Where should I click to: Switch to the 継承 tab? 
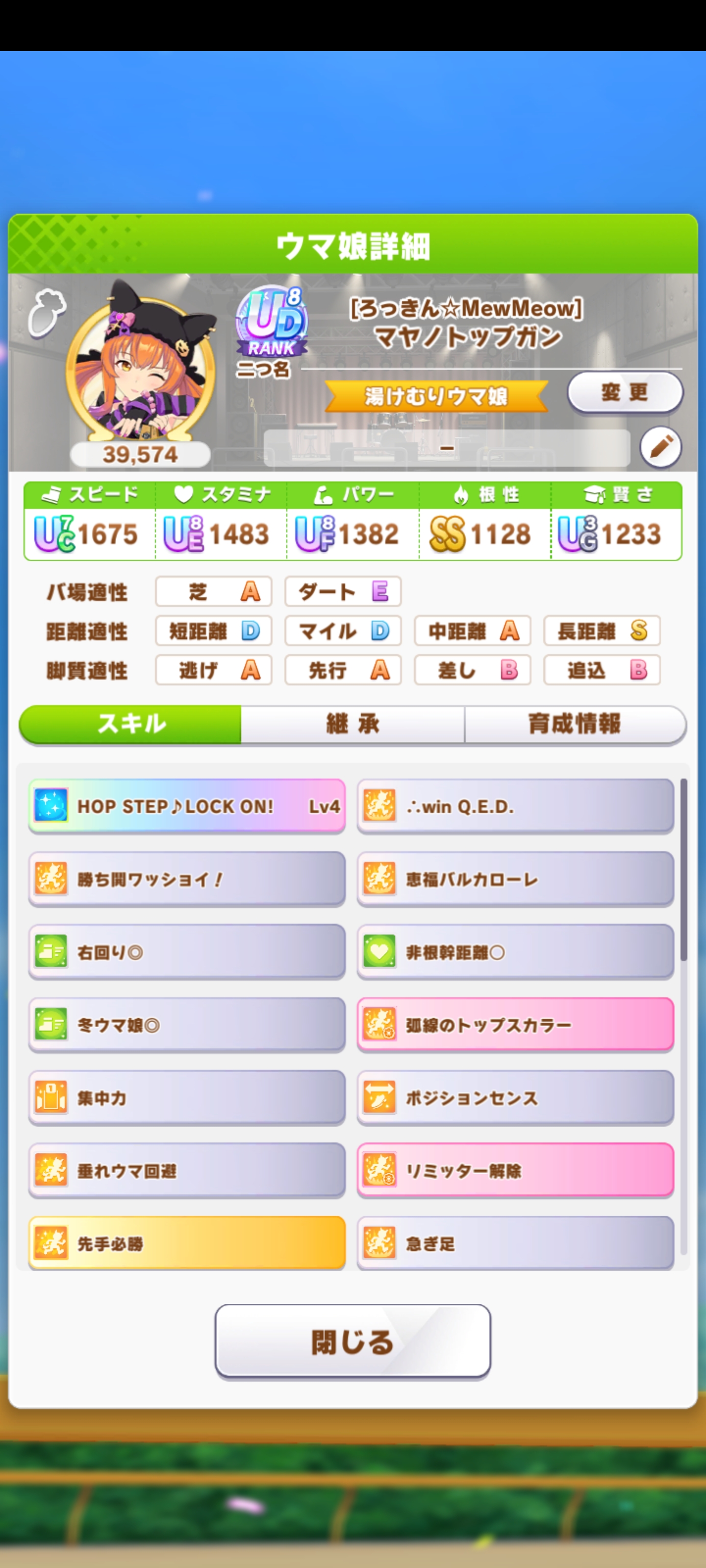pyautogui.click(x=353, y=724)
